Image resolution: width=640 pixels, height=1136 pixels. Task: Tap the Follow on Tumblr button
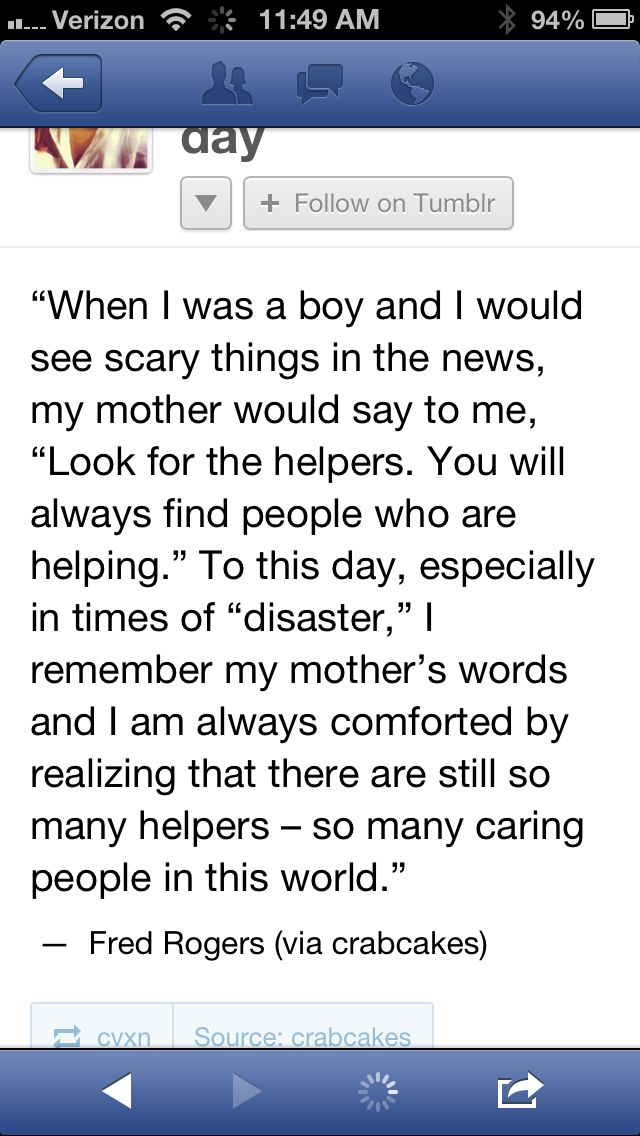pos(378,204)
